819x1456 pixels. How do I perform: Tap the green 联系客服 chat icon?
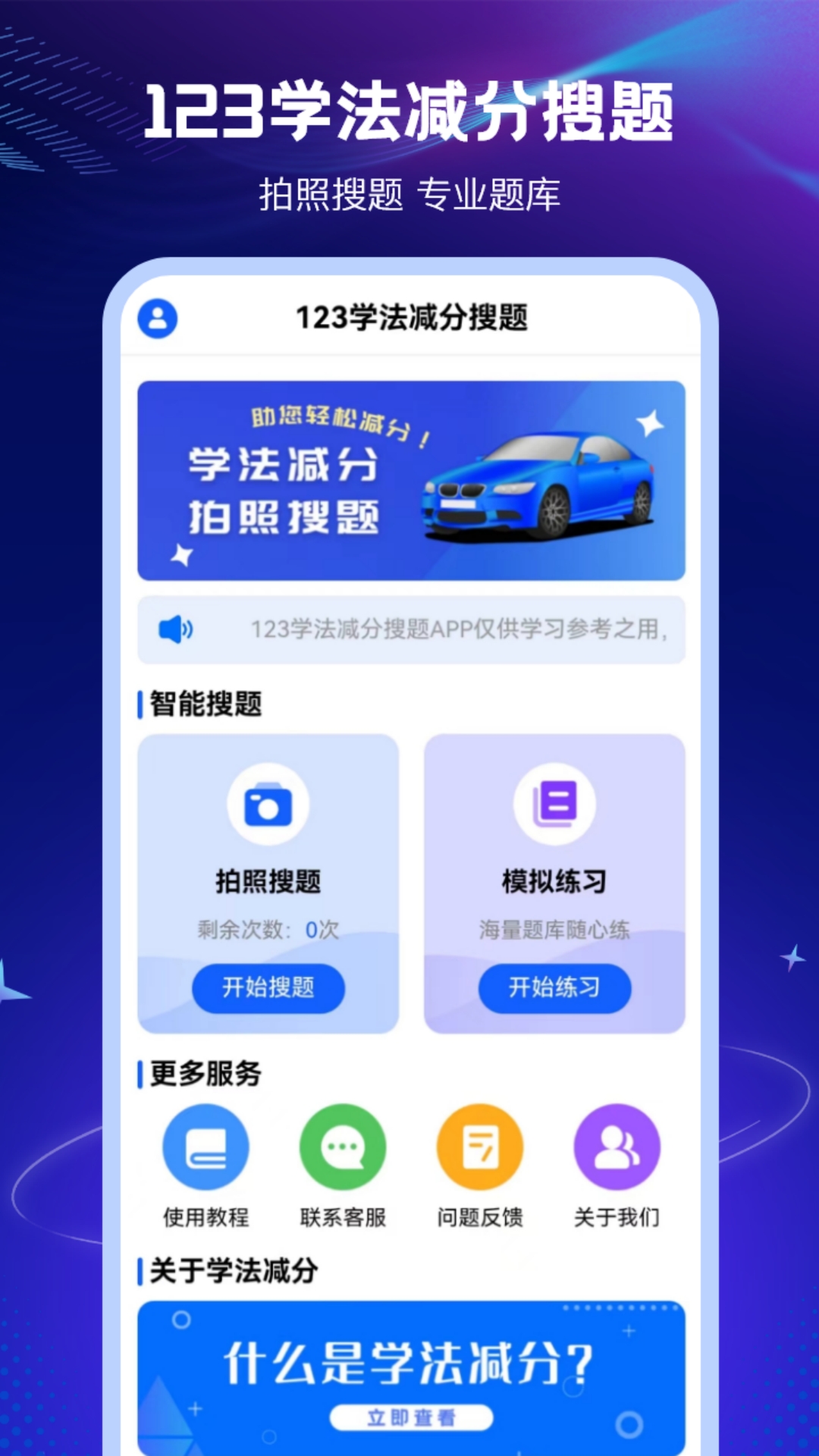342,1147
